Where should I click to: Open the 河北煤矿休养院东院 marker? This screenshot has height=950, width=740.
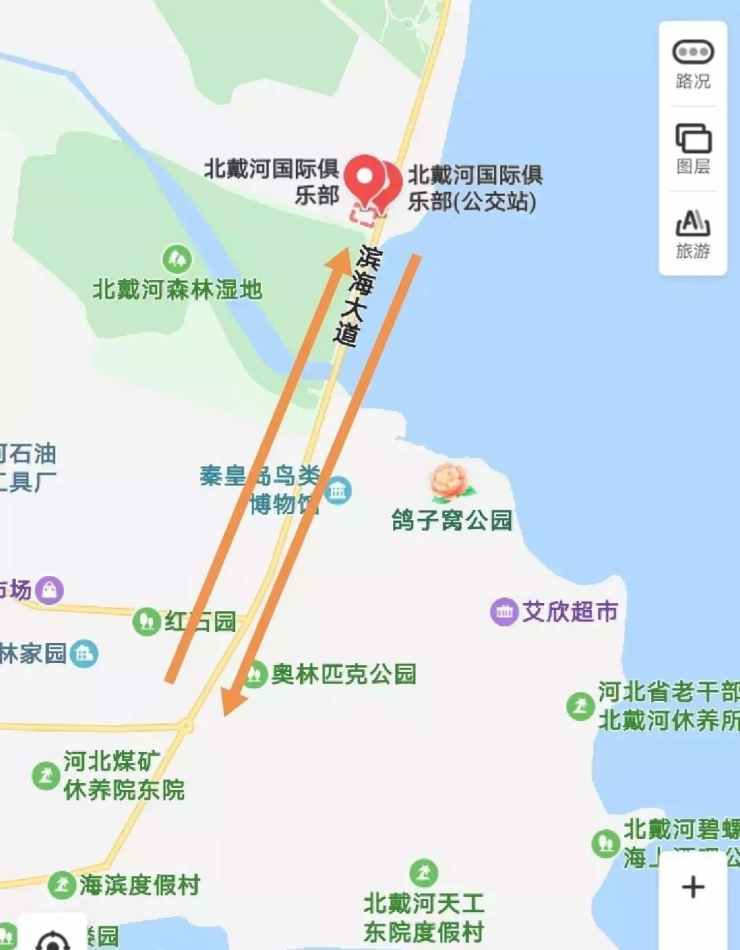[x=46, y=775]
